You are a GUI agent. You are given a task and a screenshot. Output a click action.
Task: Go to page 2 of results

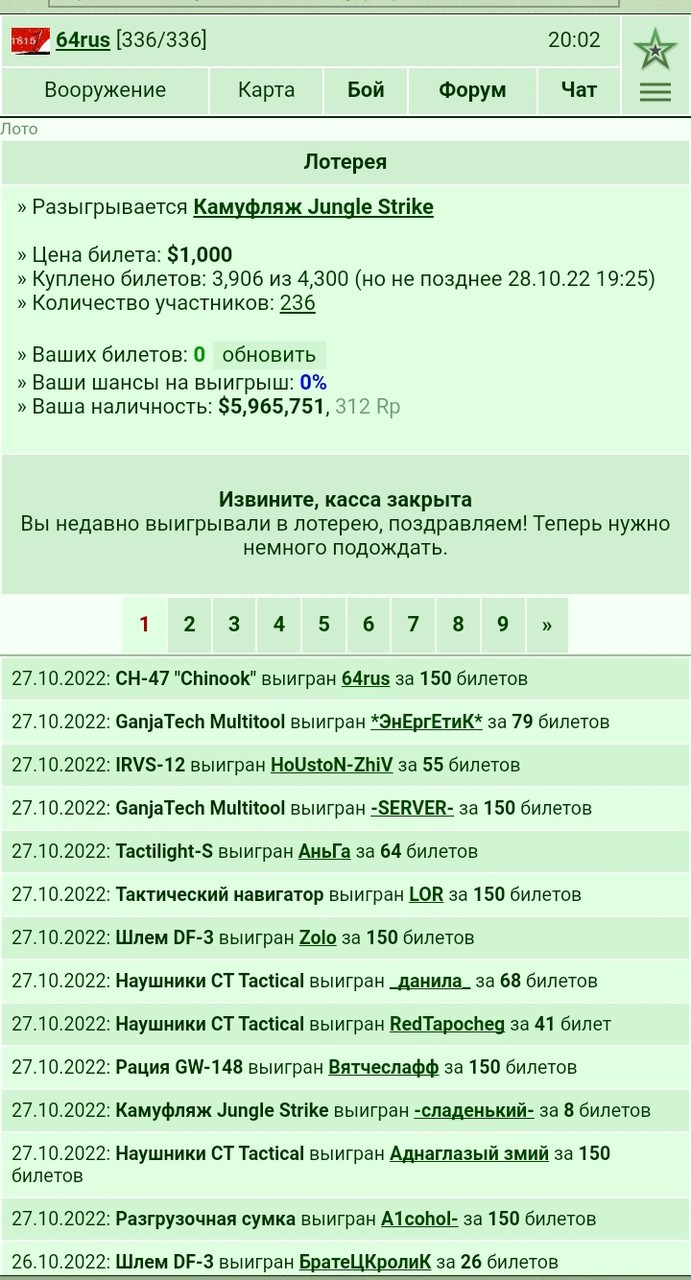(189, 625)
